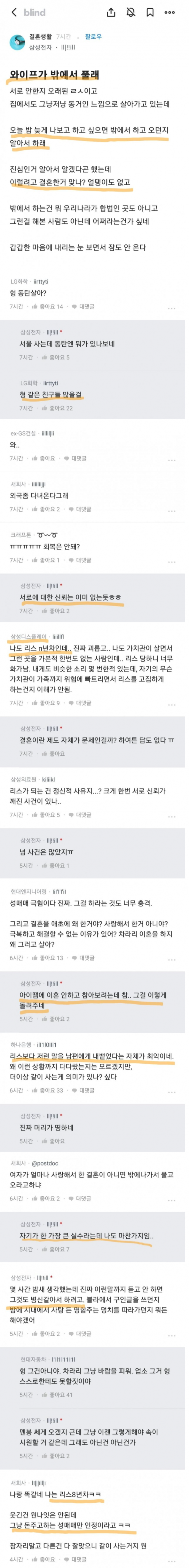
Task: Share this Blind post
Action: [111, 12]
